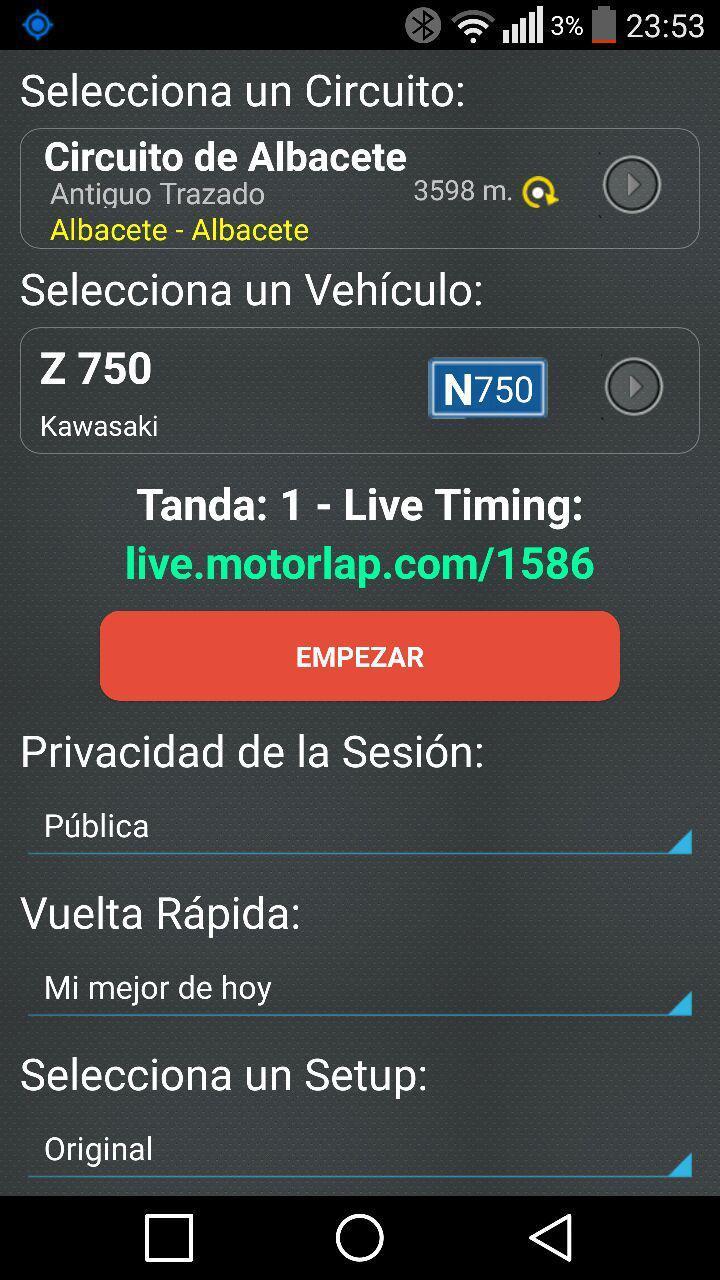Screen dimensions: 720x1280
Task: Start the session with EMPEZAR
Action: pyautogui.click(x=359, y=656)
